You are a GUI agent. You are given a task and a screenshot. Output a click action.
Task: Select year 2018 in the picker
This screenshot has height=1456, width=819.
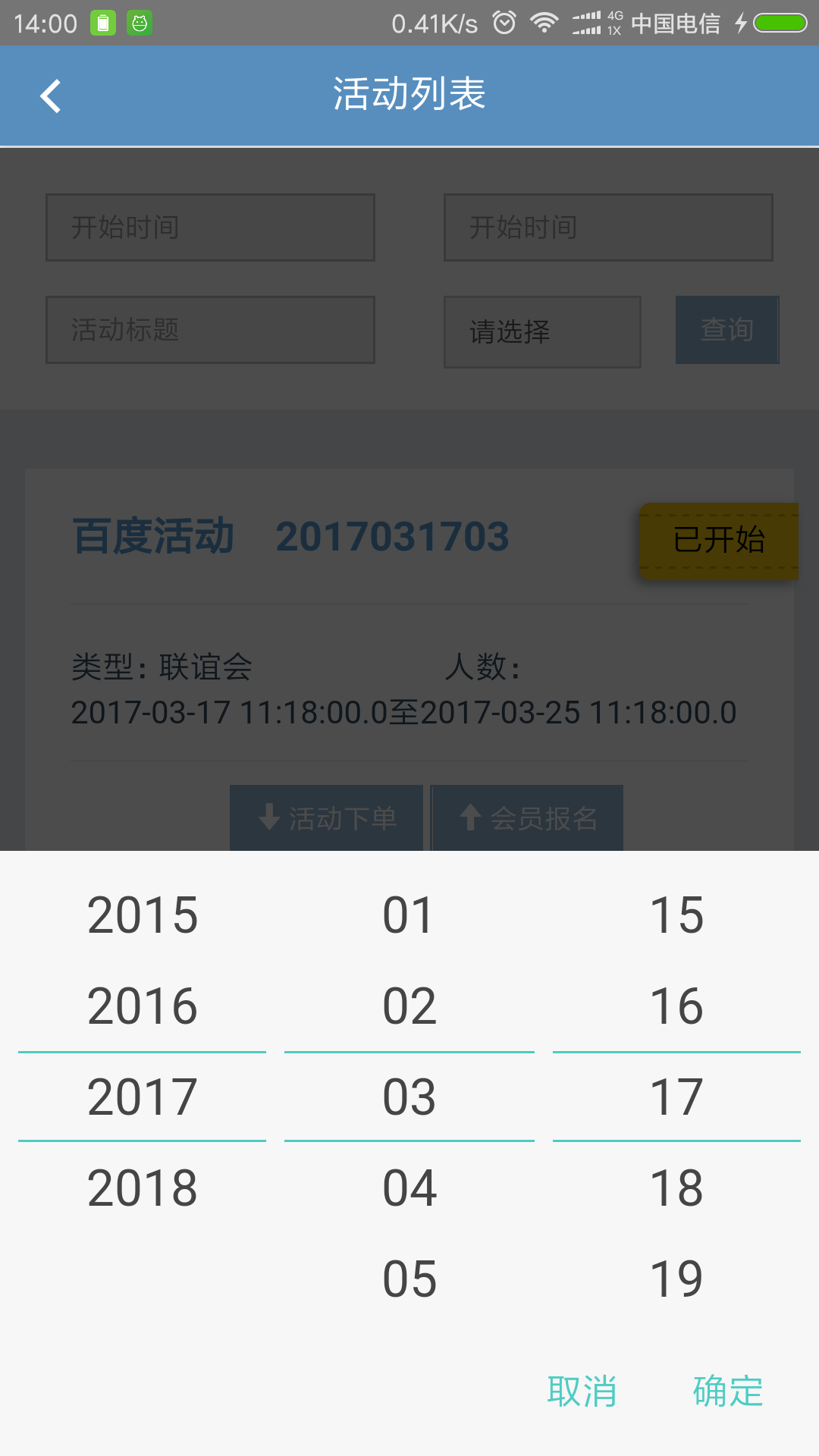pos(143,1188)
